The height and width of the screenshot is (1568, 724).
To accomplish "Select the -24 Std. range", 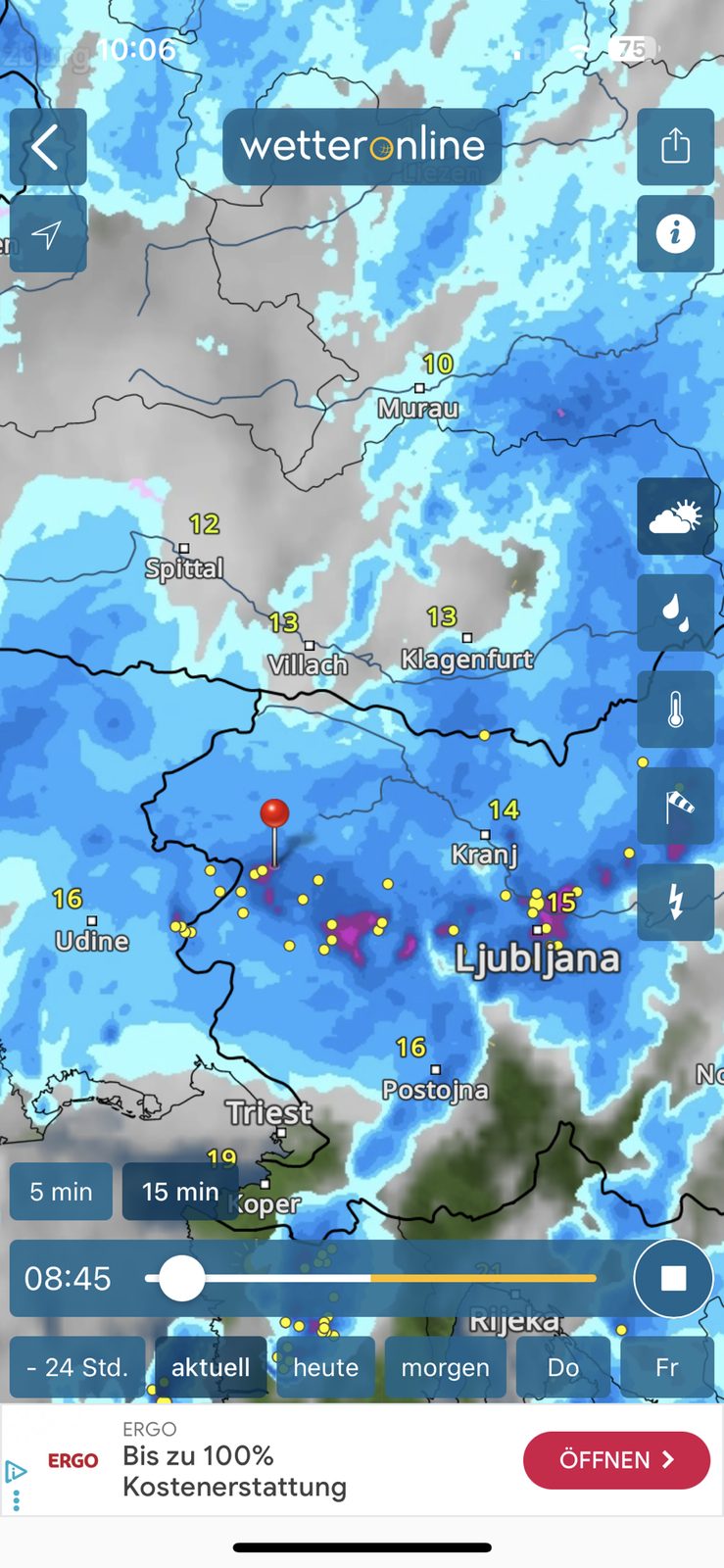I will tap(77, 1367).
